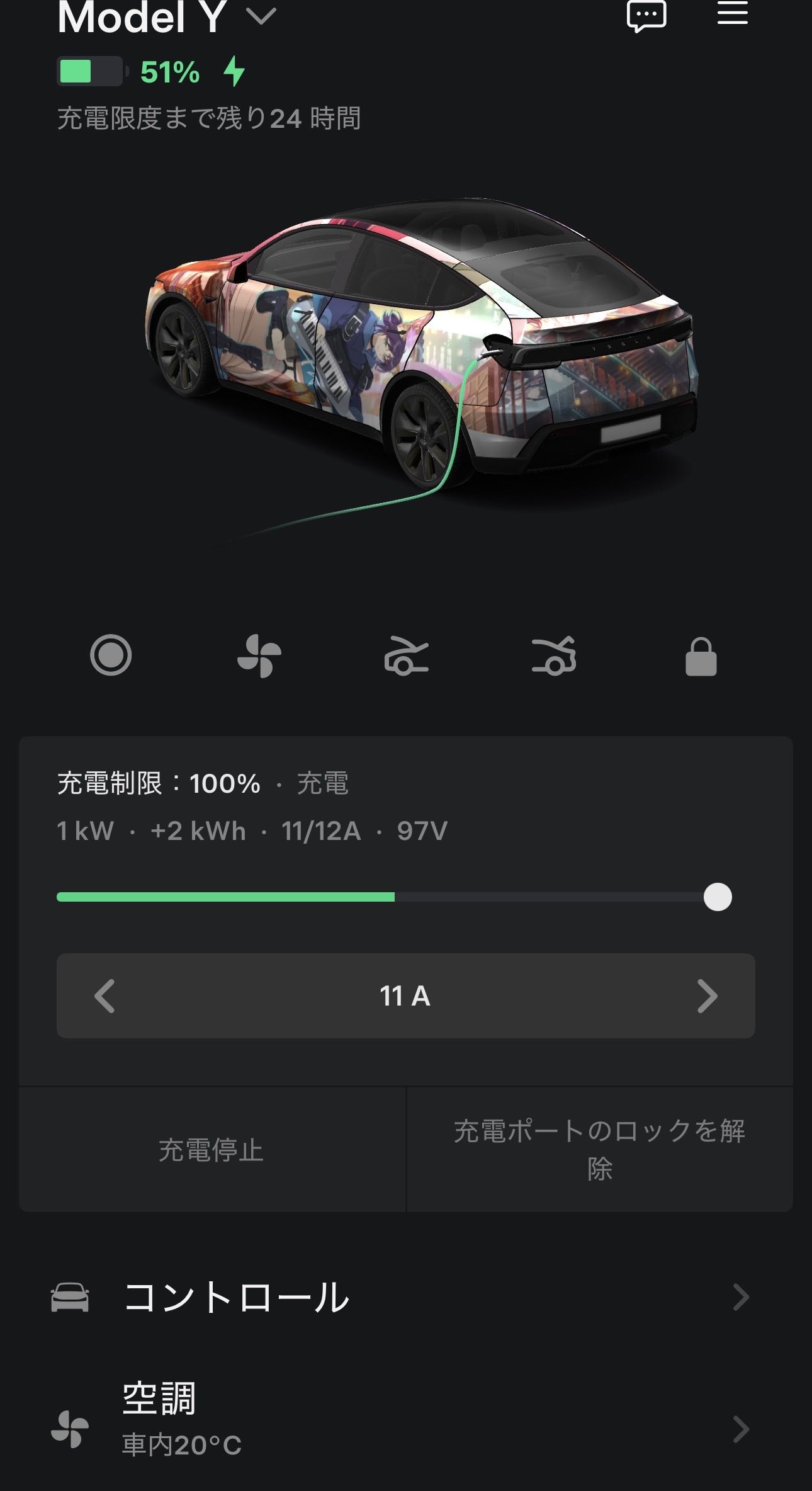
Task: Open the hamburger menu
Action: click(732, 13)
